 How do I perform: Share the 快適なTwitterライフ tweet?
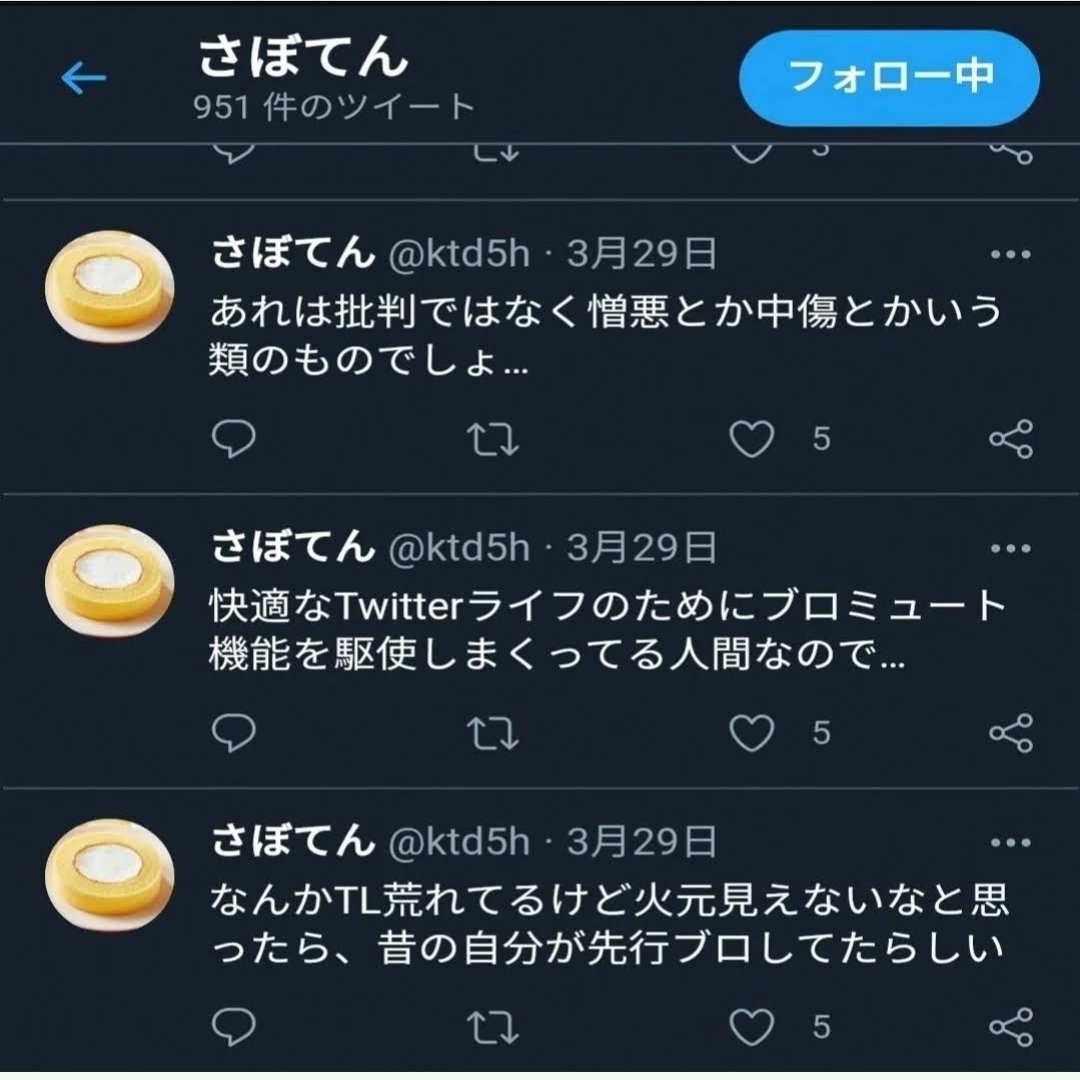1010,734
